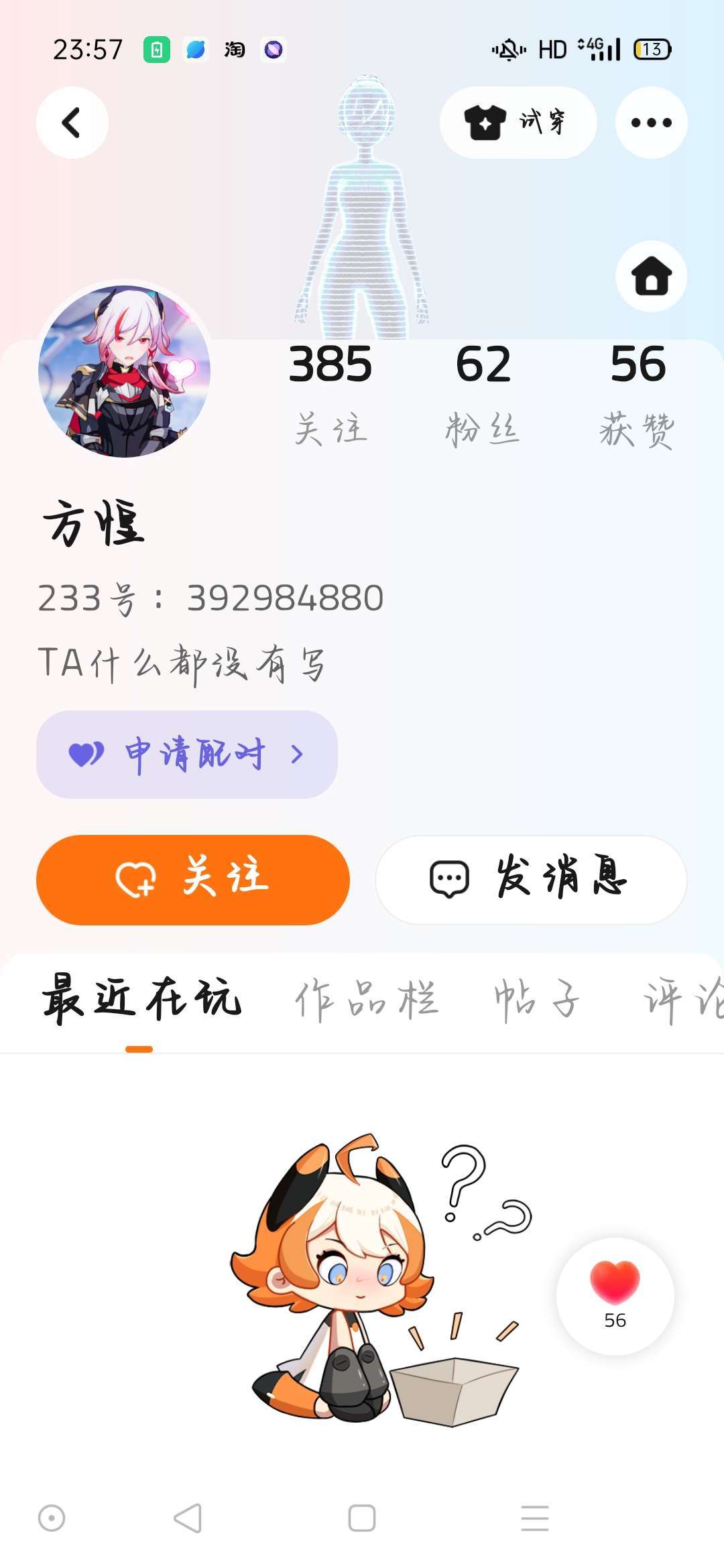The image size is (724, 1568).
Task: Open the three-dot overflow menu
Action: click(x=651, y=123)
